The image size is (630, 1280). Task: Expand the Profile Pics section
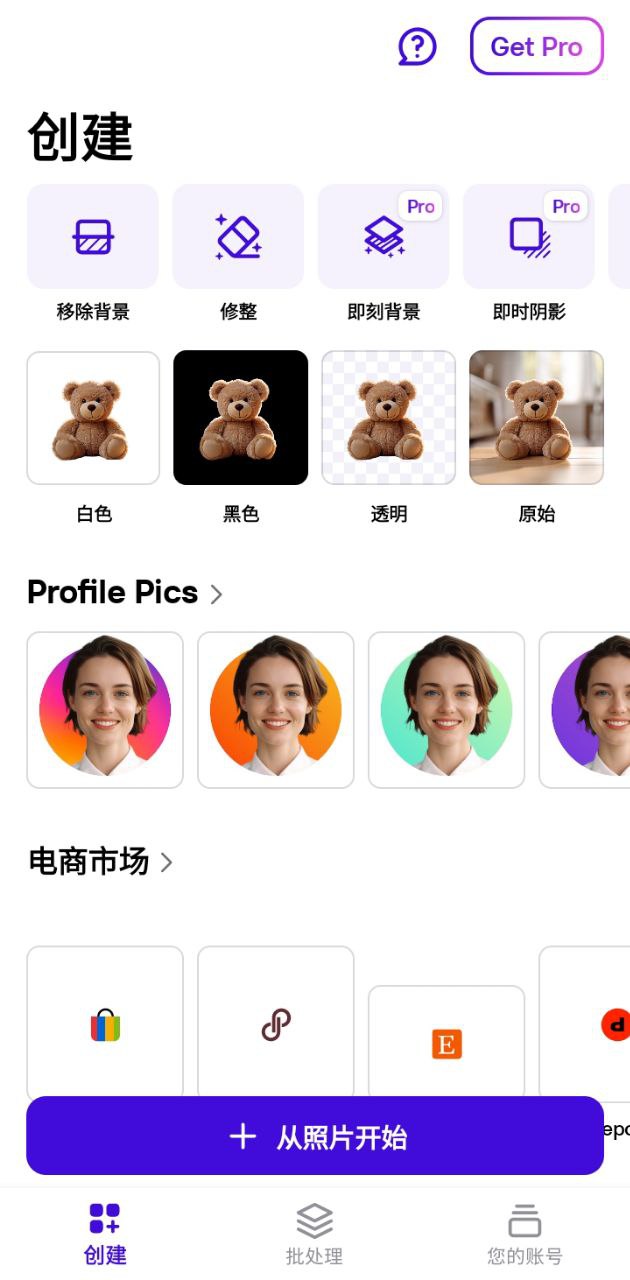125,593
